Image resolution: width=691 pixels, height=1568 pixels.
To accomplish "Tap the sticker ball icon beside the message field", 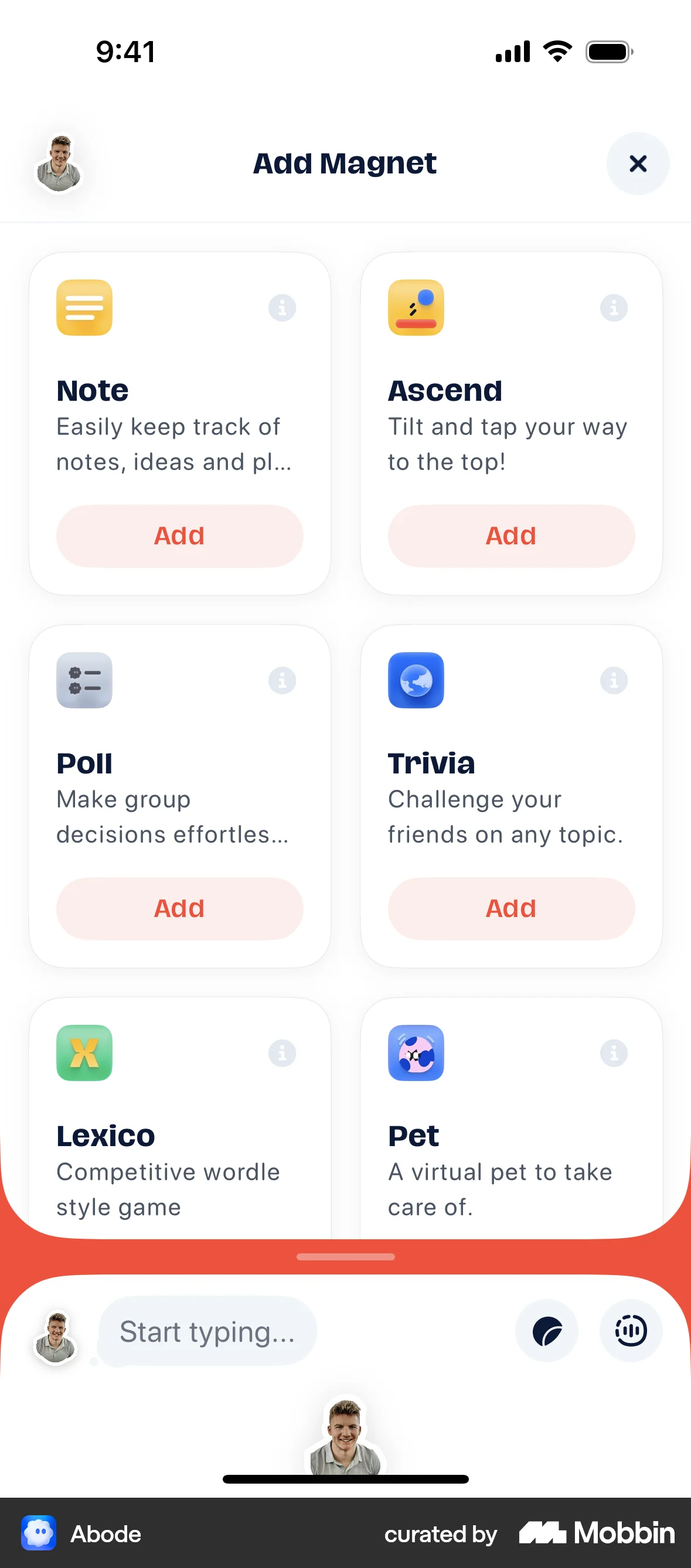I will [x=546, y=1331].
